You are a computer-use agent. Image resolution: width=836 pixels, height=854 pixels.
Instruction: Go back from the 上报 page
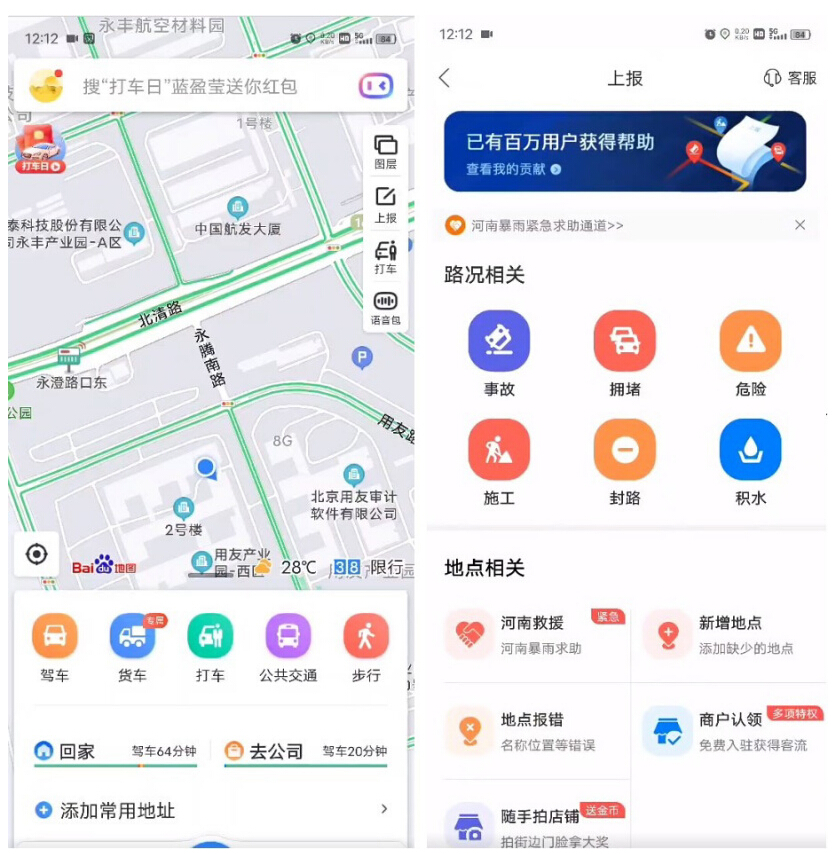[446, 78]
